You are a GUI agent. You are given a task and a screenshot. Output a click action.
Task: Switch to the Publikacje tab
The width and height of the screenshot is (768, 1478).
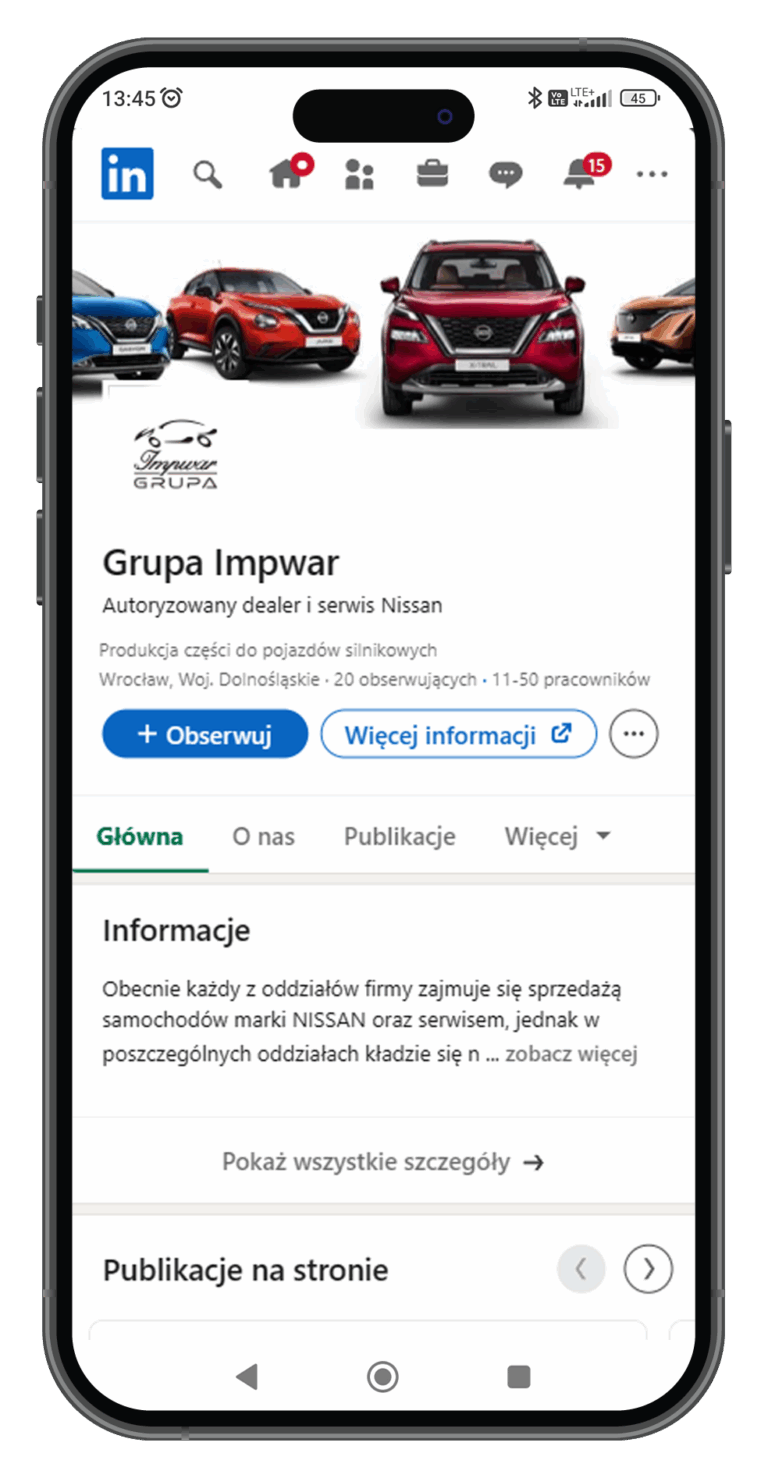[x=400, y=836]
